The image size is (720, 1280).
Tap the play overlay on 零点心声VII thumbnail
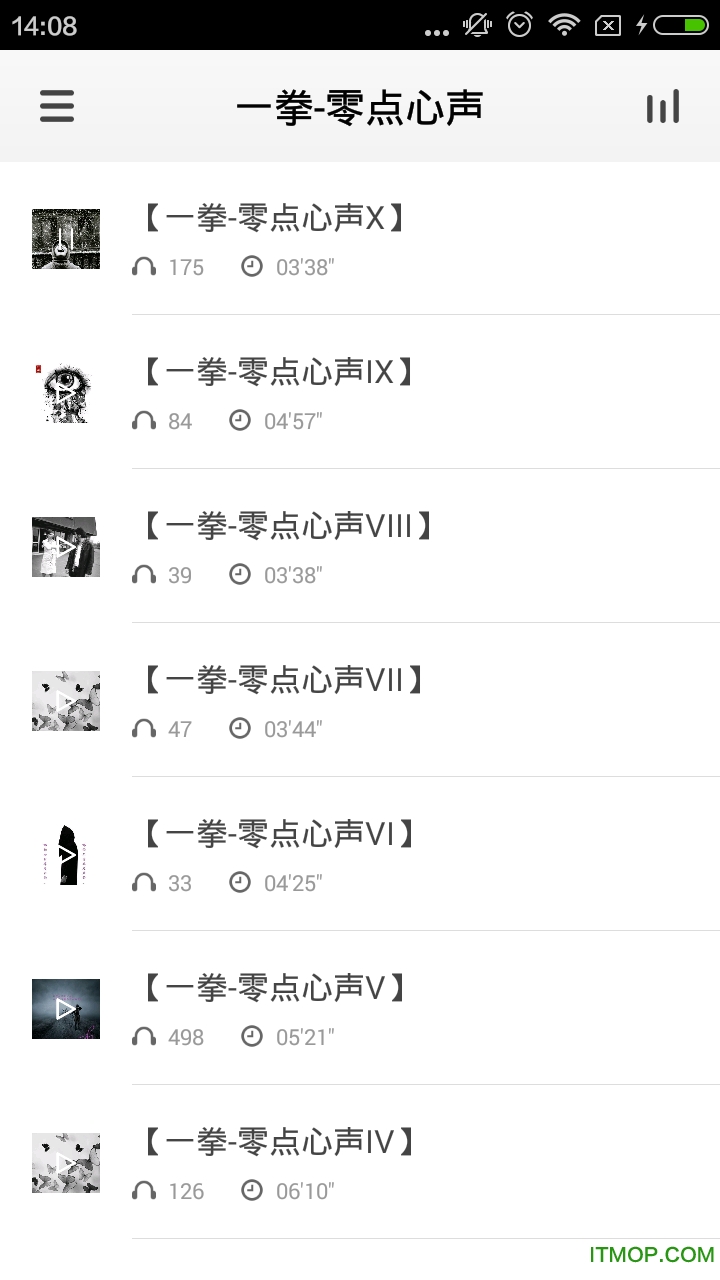[65, 701]
